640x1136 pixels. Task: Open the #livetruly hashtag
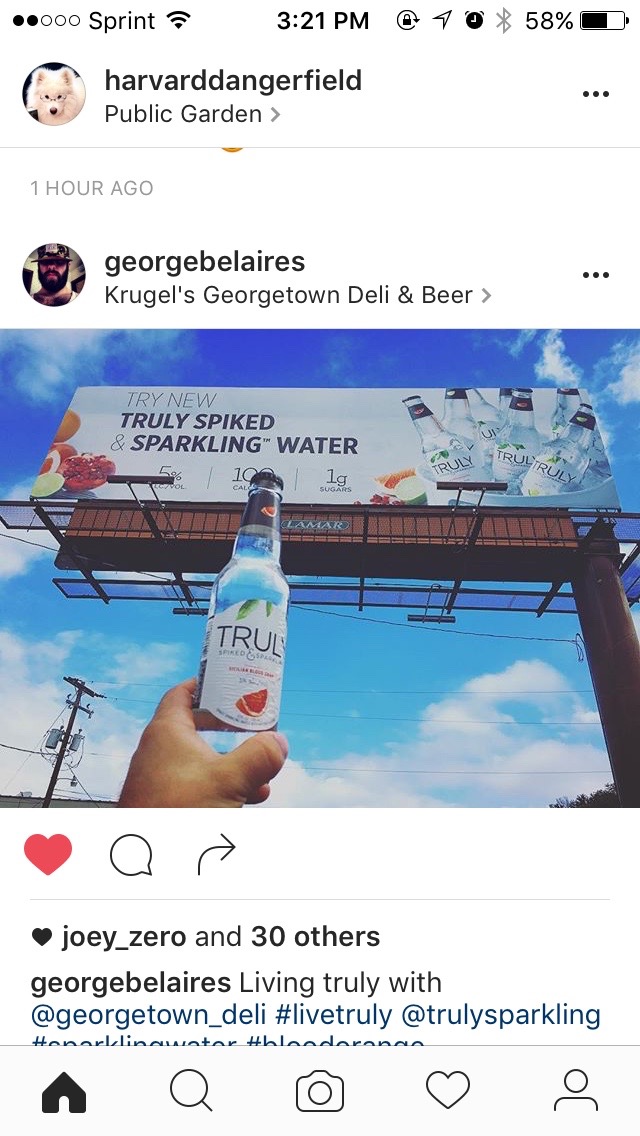pos(332,1016)
